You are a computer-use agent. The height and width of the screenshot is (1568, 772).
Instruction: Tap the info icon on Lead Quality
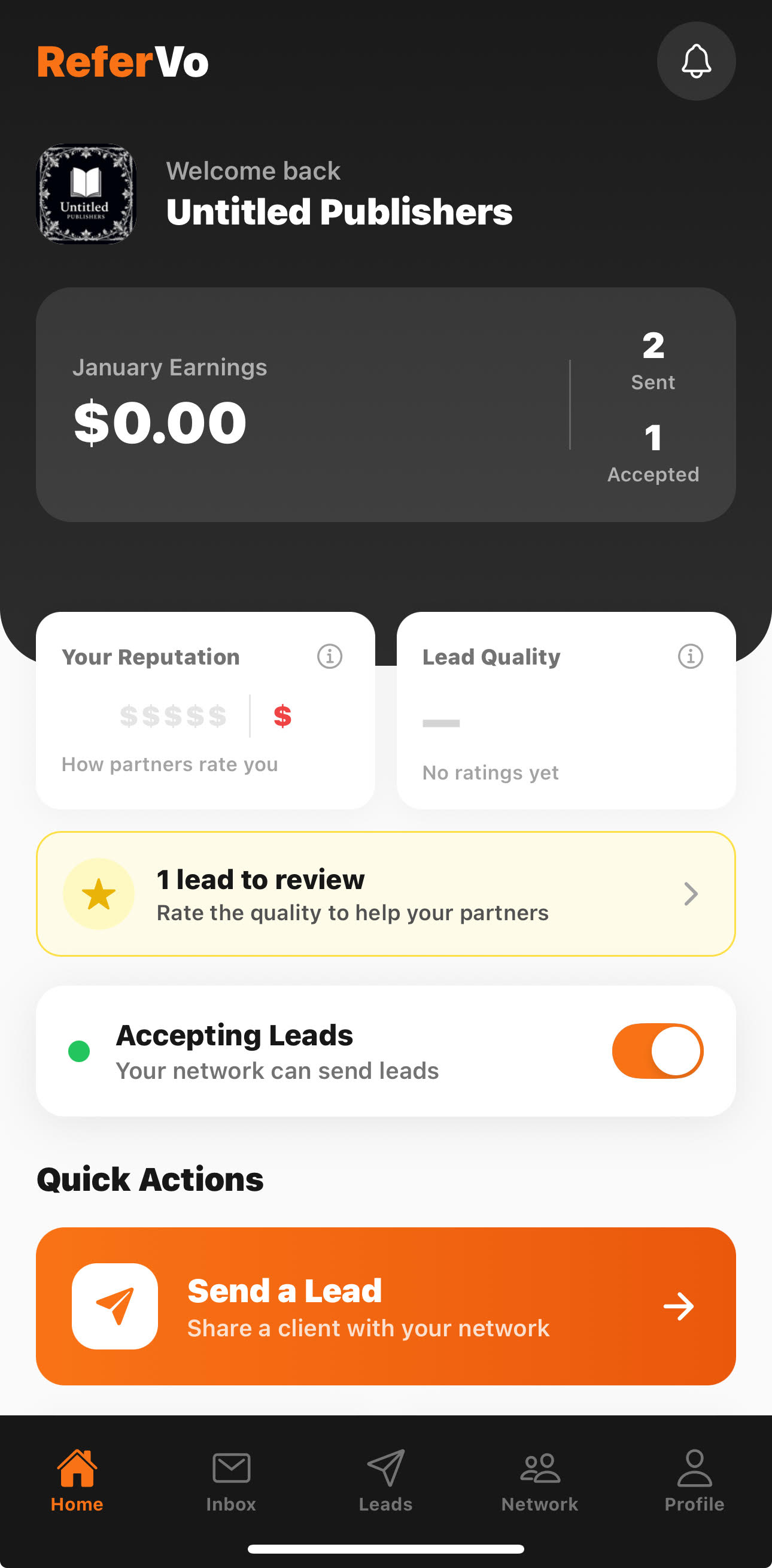pos(691,656)
